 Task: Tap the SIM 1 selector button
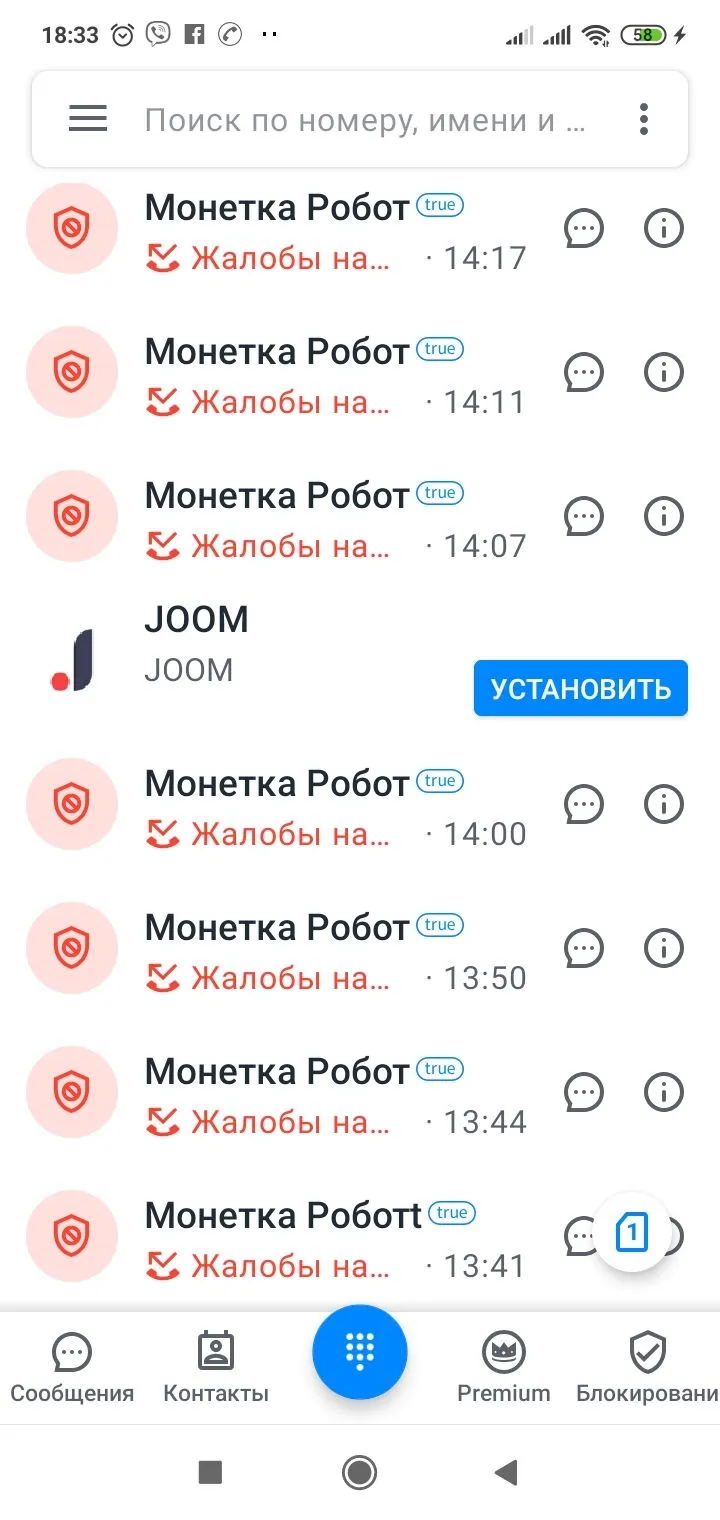(631, 1233)
